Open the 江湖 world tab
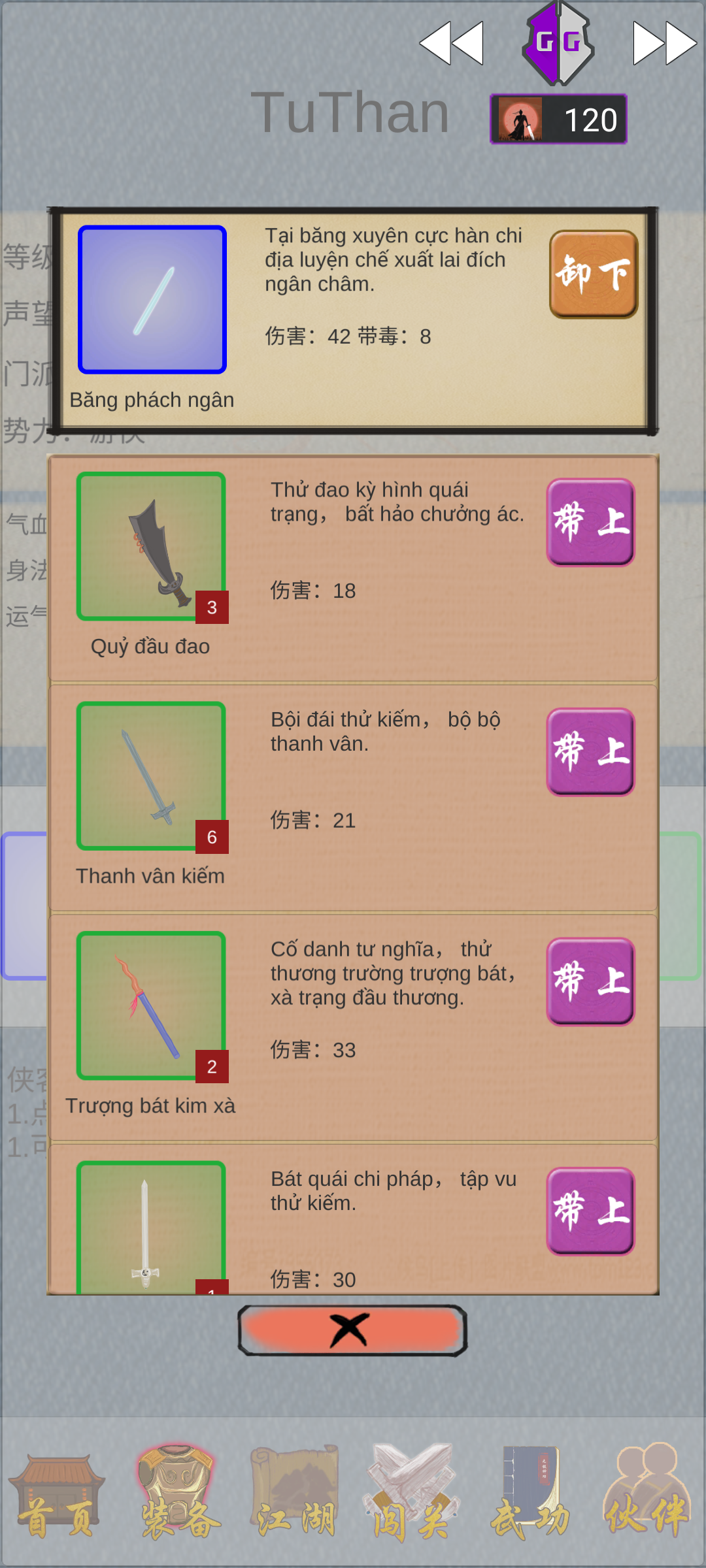The width and height of the screenshot is (706, 1568). [295, 1496]
